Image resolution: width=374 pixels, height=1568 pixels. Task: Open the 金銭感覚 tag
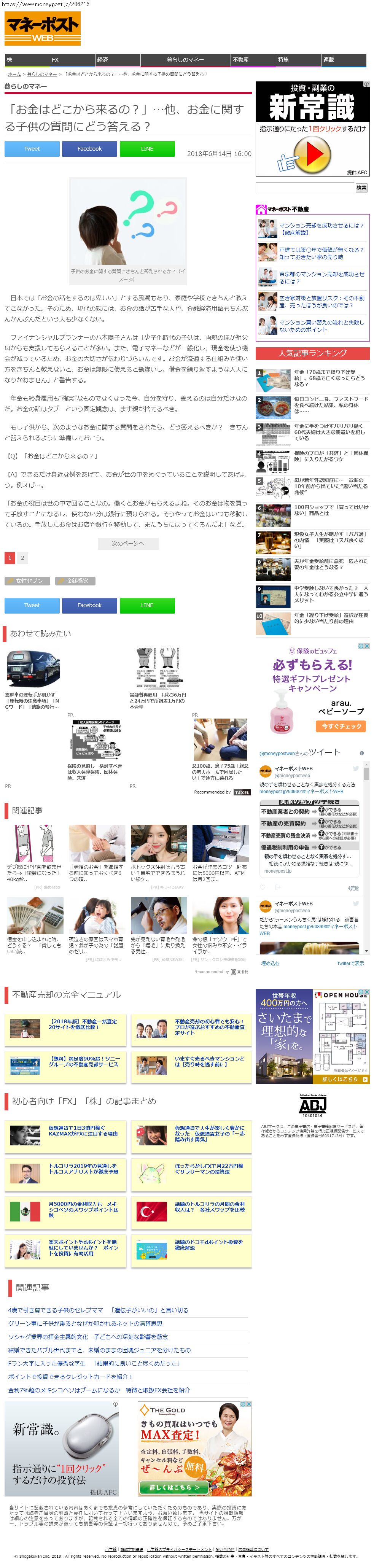(x=76, y=581)
